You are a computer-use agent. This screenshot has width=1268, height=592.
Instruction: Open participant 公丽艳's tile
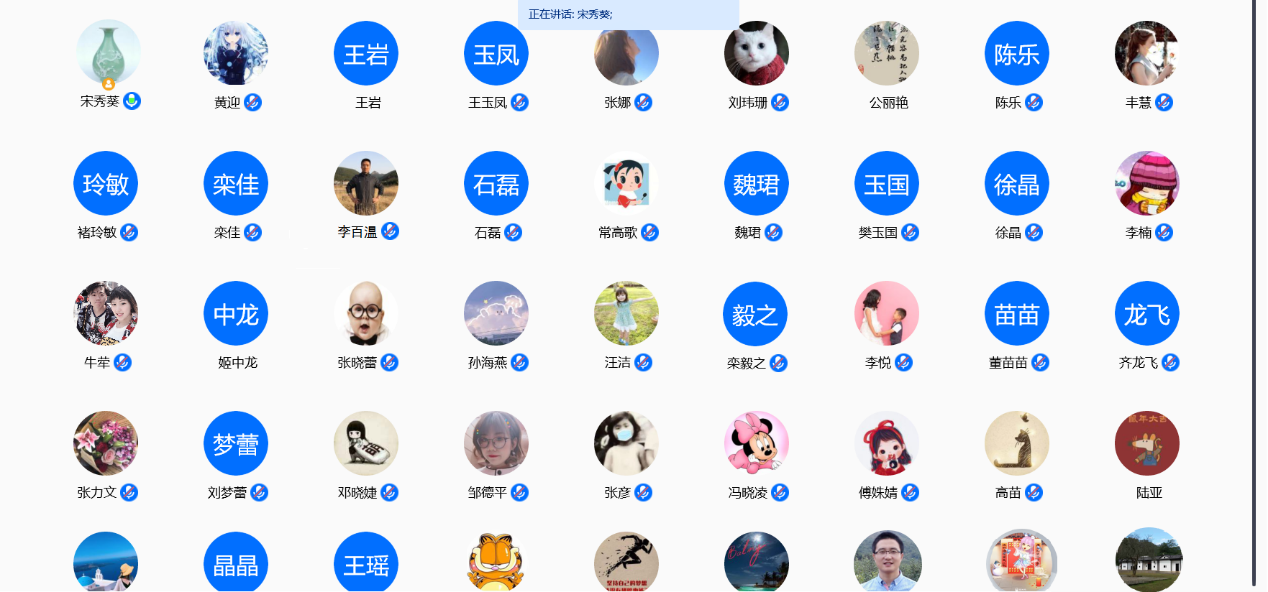click(x=886, y=53)
